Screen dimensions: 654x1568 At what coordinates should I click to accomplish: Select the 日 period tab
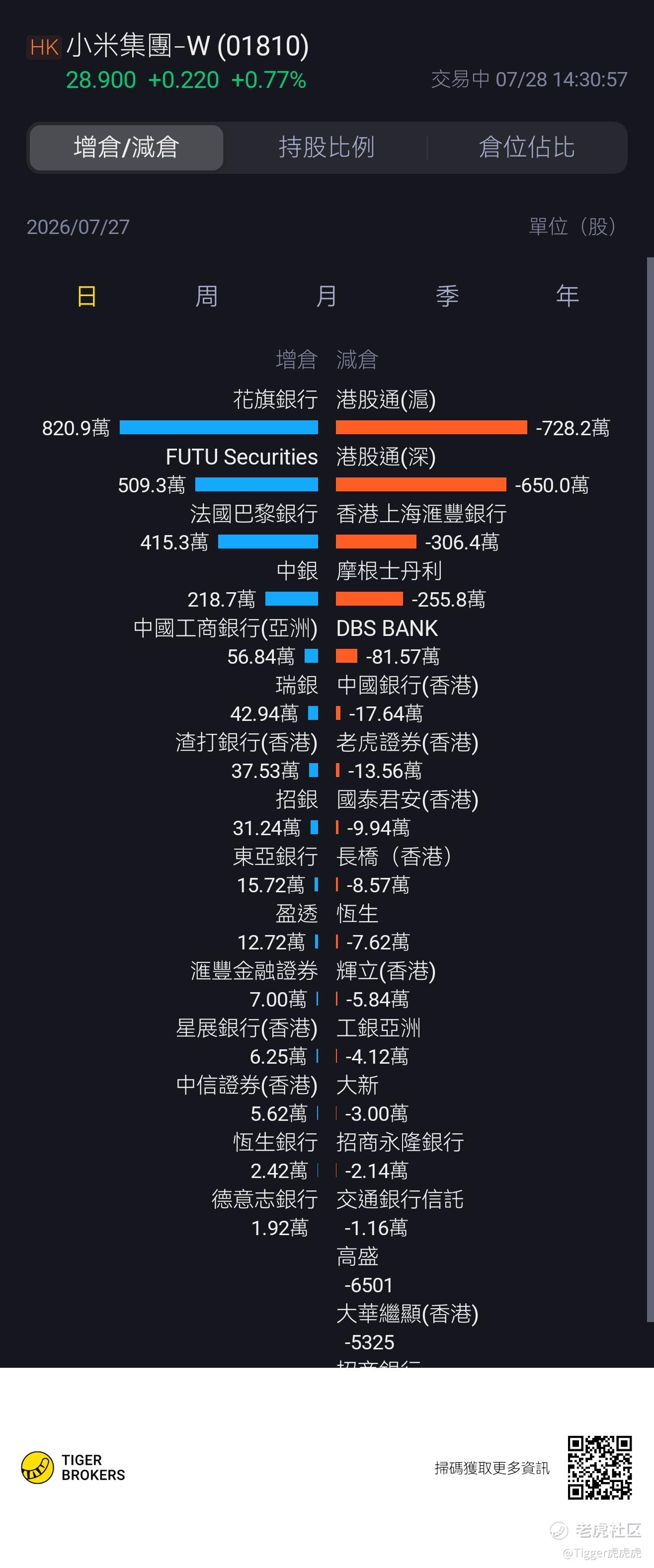coord(86,297)
